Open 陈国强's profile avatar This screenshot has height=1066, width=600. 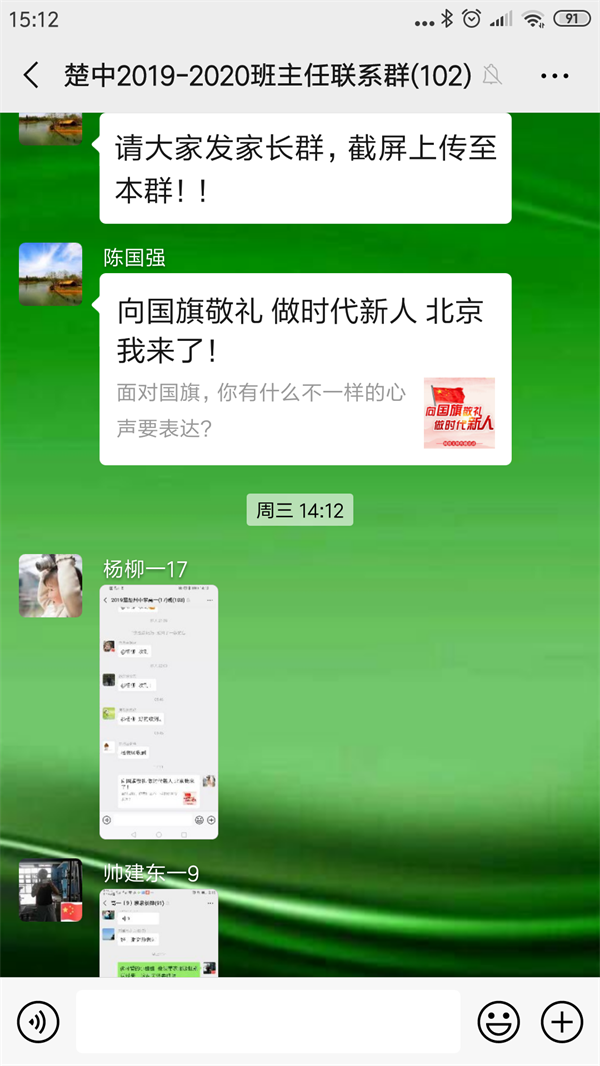pyautogui.click(x=51, y=274)
